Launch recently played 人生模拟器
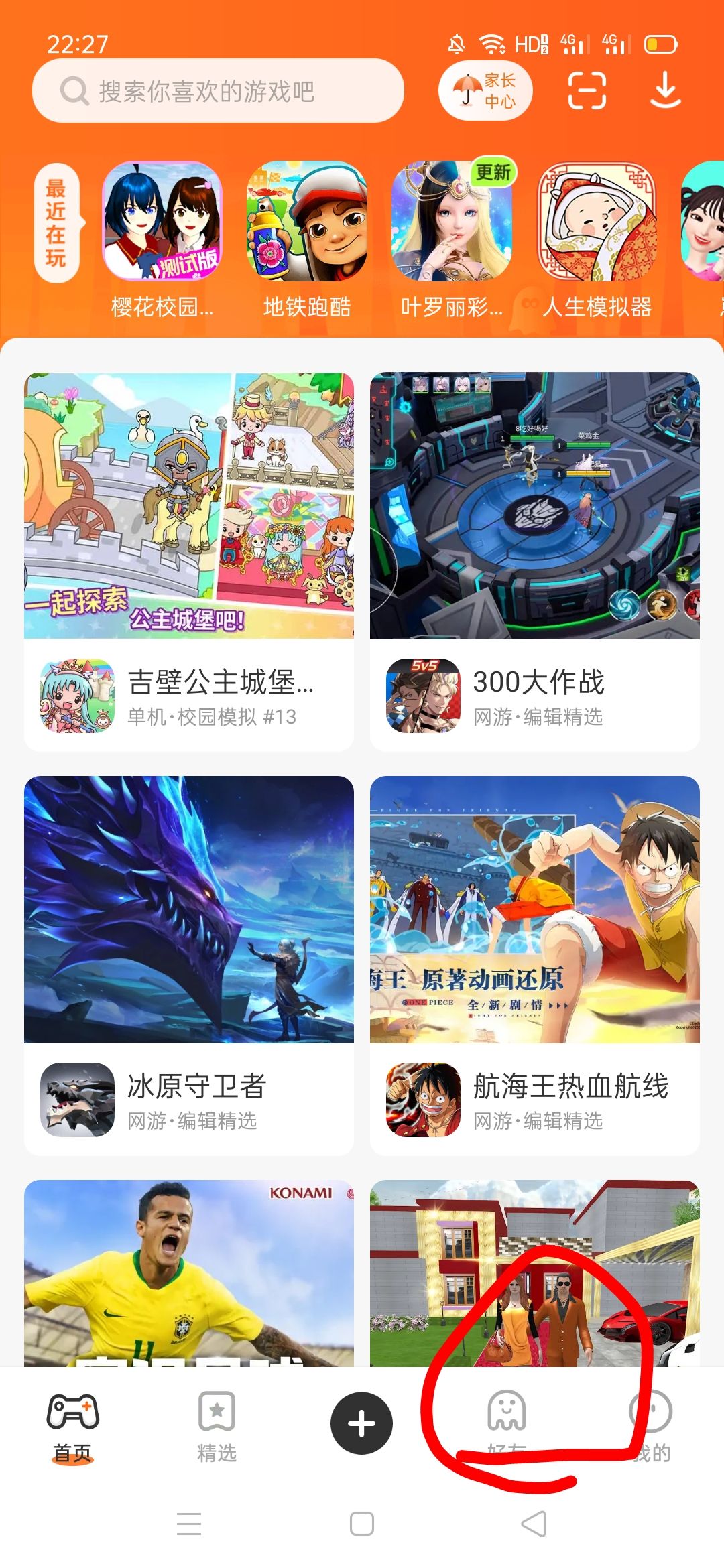 (x=597, y=221)
